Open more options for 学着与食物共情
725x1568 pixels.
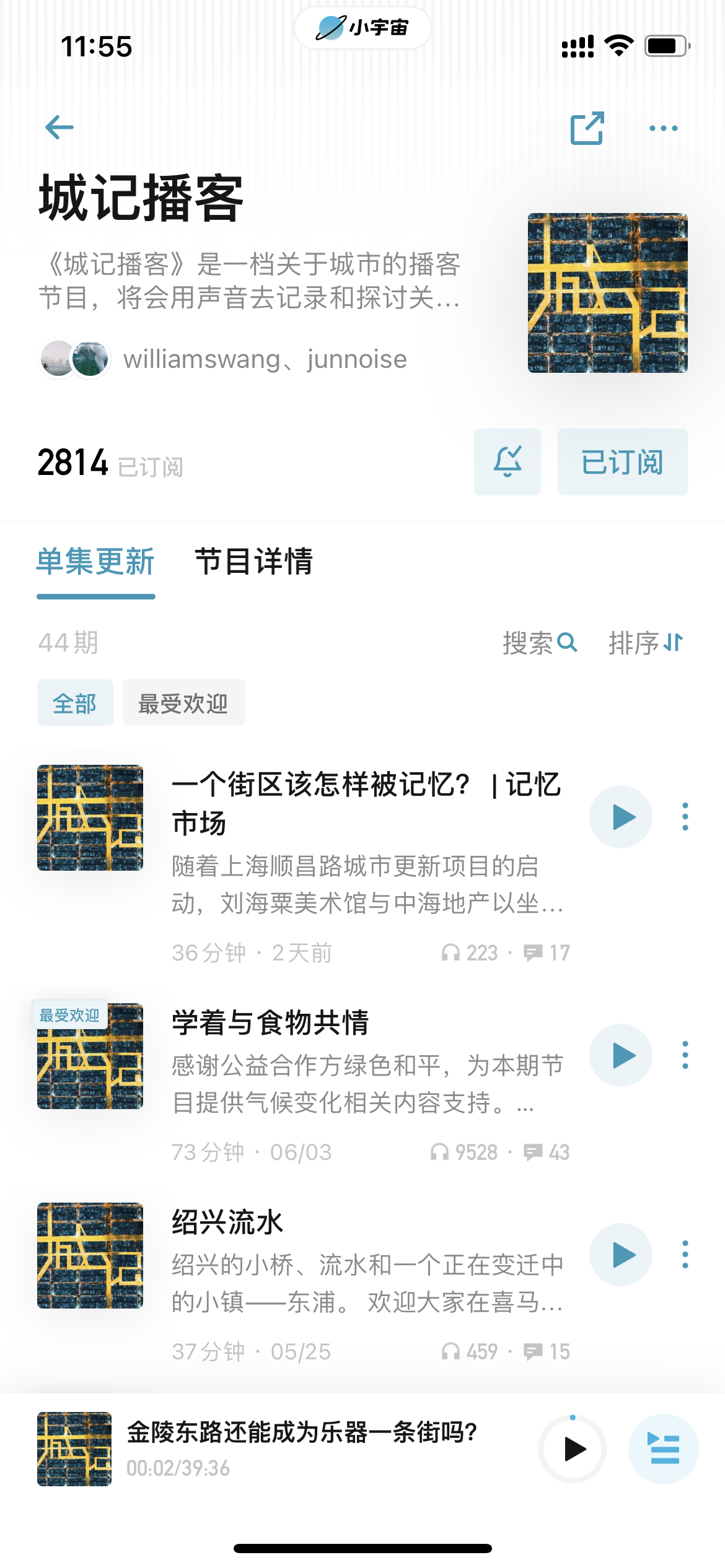685,1055
